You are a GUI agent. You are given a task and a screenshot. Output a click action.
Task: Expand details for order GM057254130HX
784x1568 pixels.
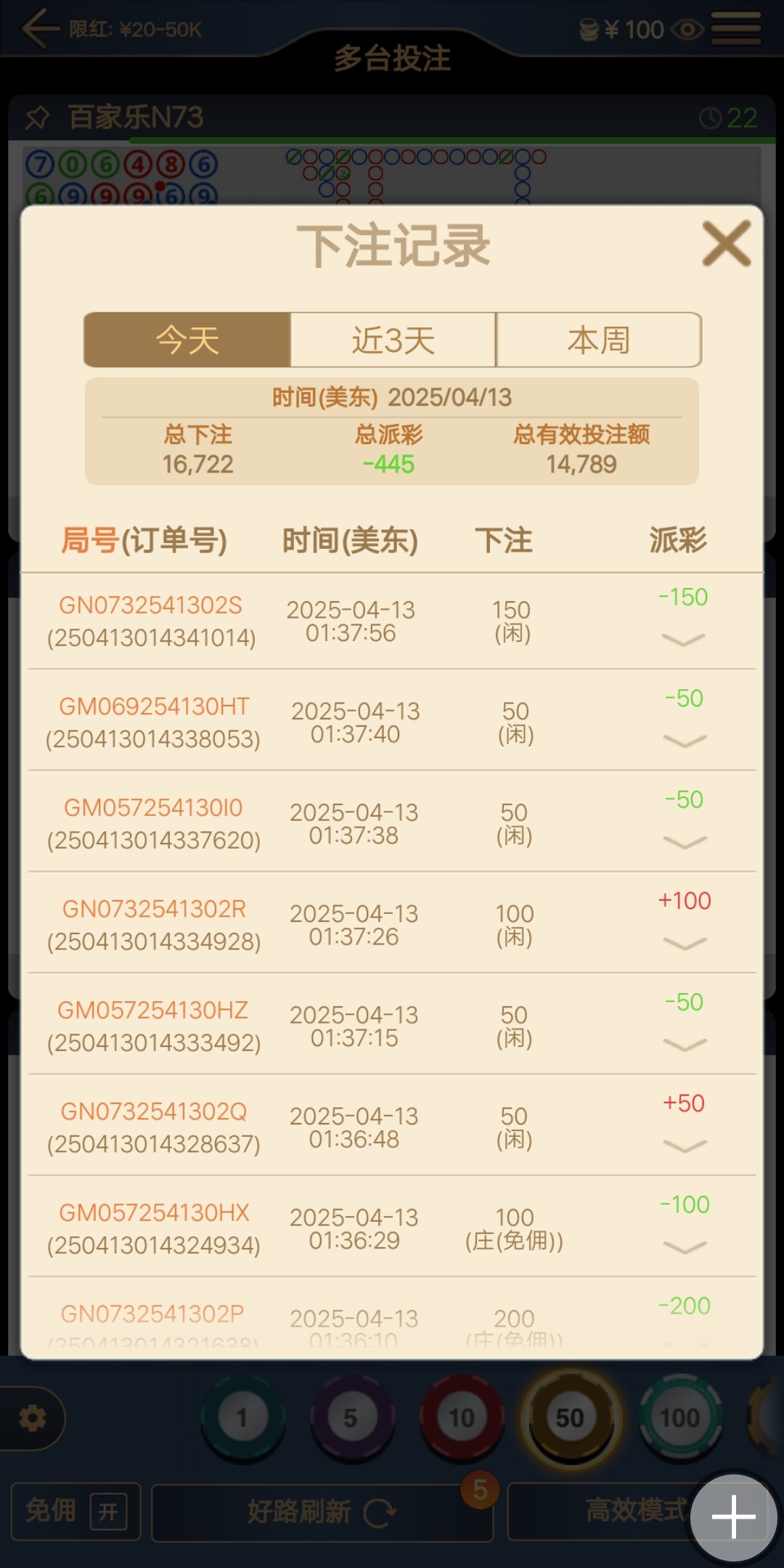[x=685, y=1247]
